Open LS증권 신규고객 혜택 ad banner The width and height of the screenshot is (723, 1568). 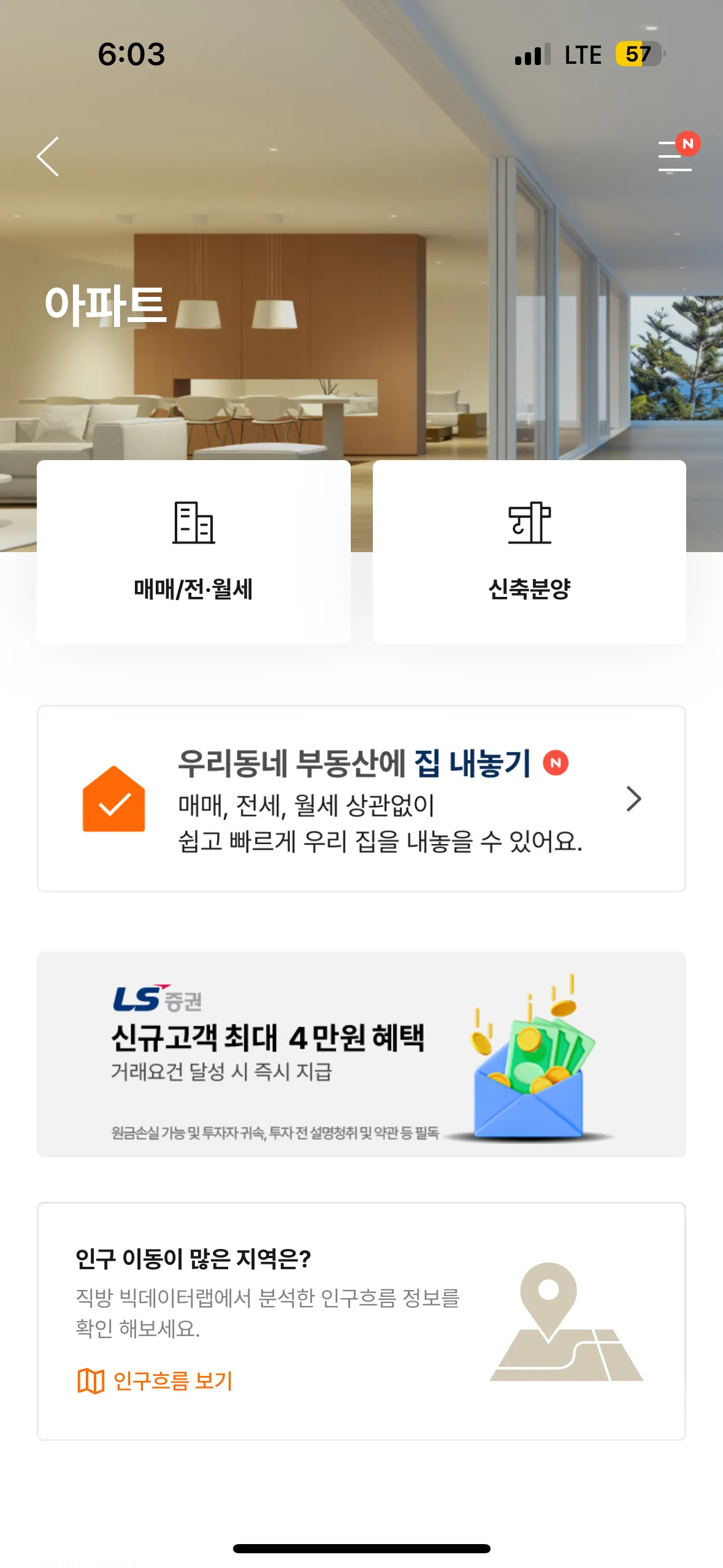[361, 1055]
